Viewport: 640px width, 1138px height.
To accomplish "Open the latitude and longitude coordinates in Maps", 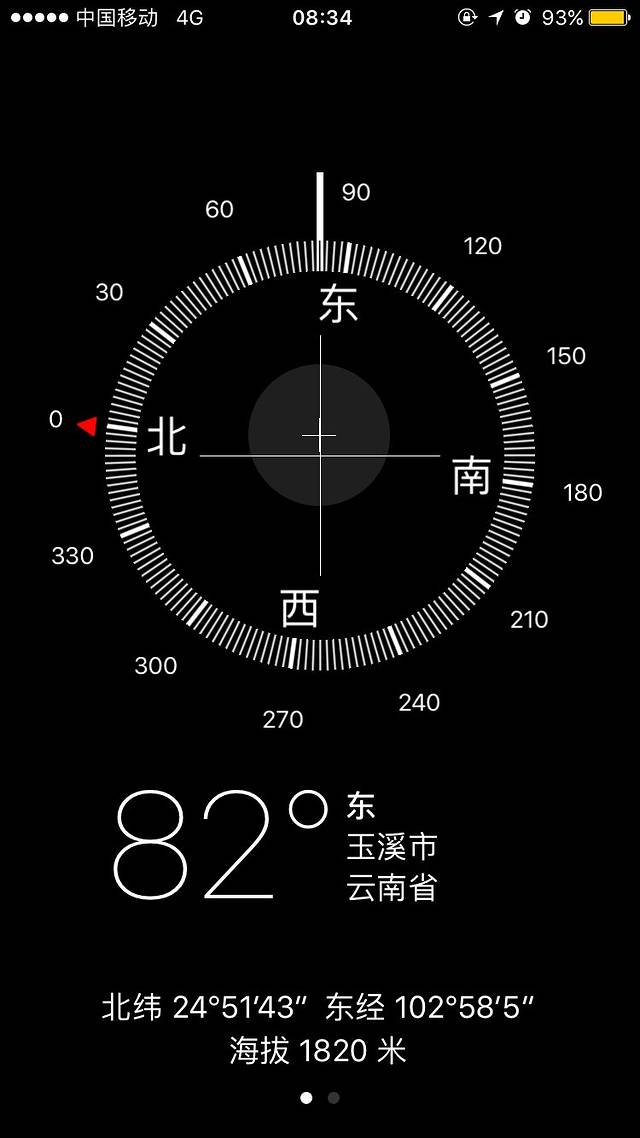I will 319,1007.
